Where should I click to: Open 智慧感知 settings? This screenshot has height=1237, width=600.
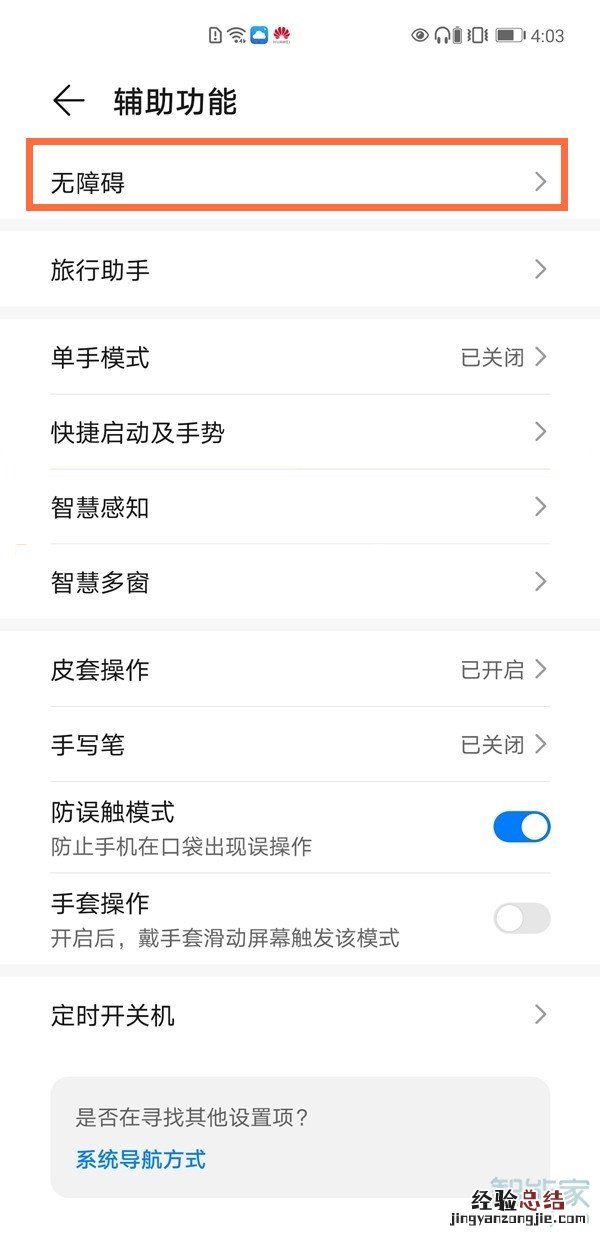point(298,507)
